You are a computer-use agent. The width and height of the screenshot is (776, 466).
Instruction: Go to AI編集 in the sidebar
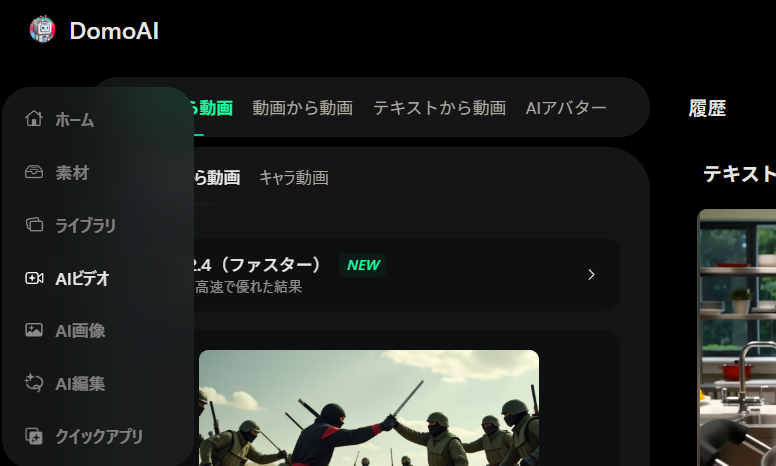pos(79,383)
